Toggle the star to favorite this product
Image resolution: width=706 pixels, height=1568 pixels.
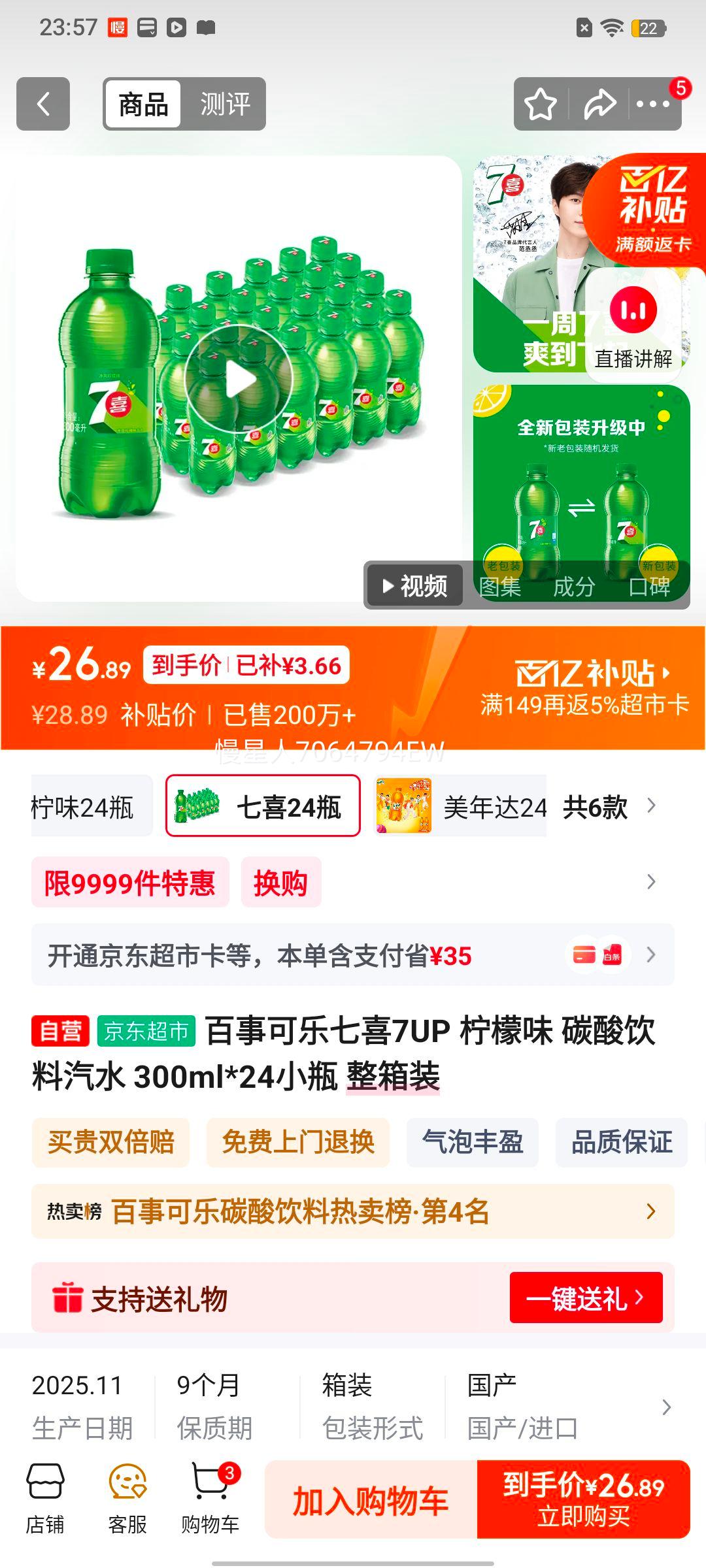pyautogui.click(x=540, y=105)
